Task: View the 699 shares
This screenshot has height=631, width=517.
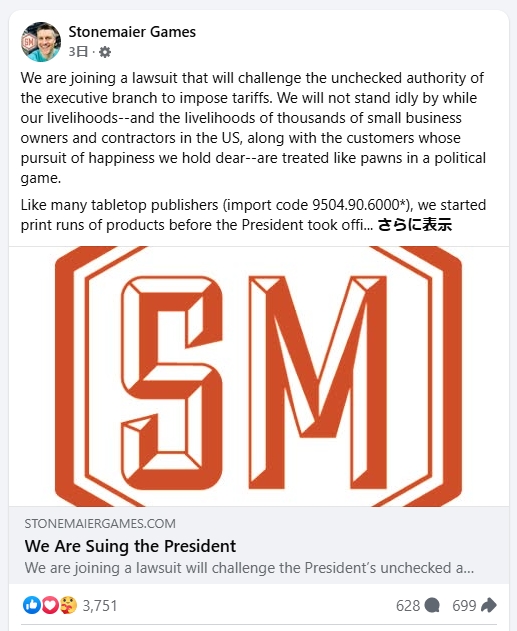Action: [x=474, y=605]
